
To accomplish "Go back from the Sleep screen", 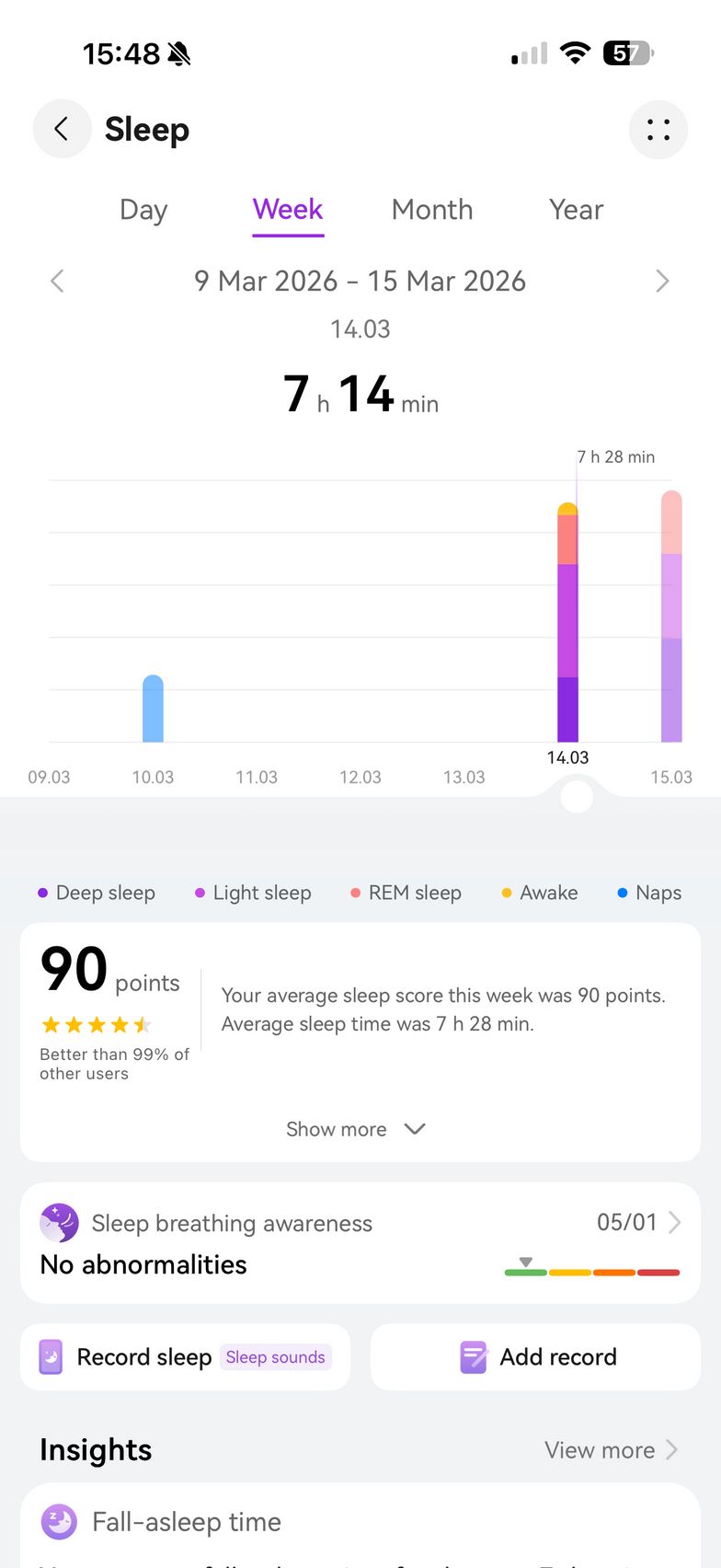I will tap(62, 129).
